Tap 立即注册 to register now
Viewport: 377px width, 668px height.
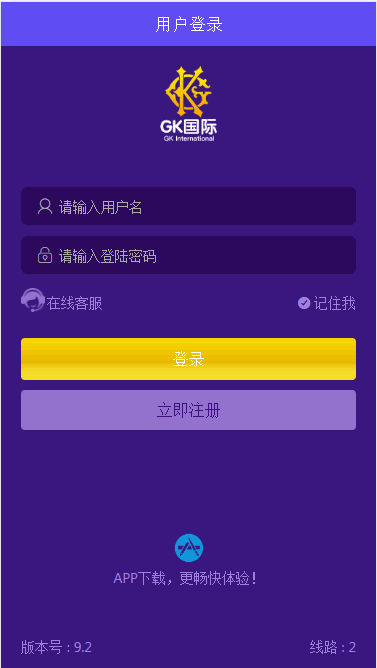(188, 410)
